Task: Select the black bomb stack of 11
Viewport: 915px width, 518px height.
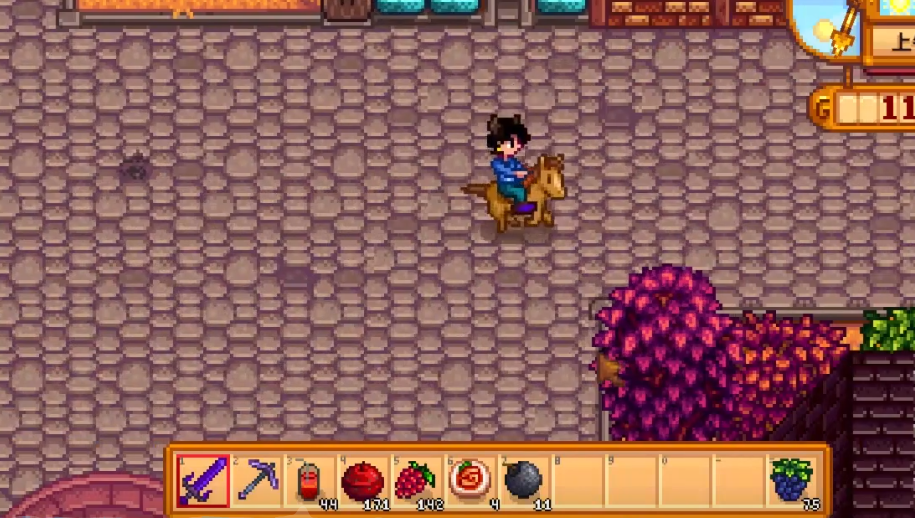Action: (522, 480)
